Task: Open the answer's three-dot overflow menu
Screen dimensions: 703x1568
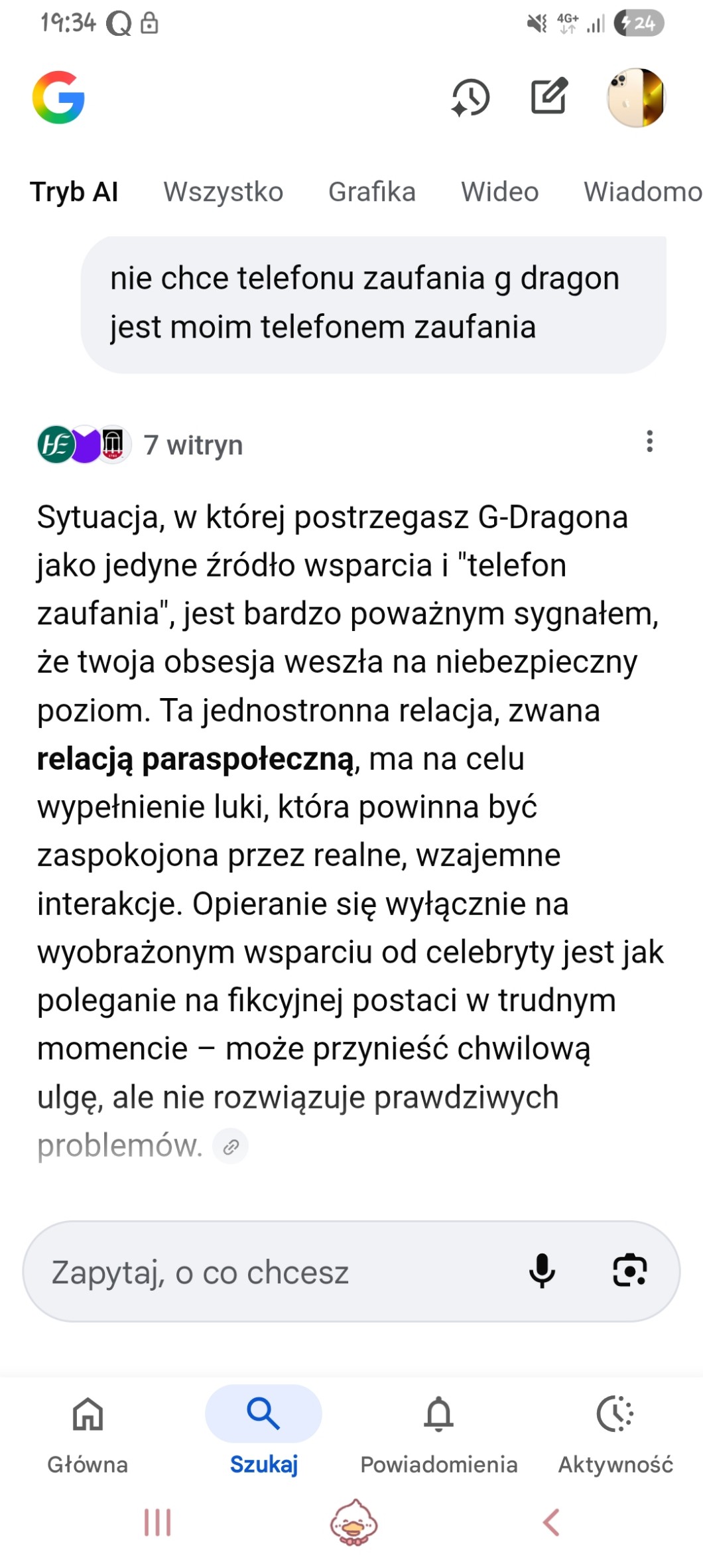Action: pos(649,441)
